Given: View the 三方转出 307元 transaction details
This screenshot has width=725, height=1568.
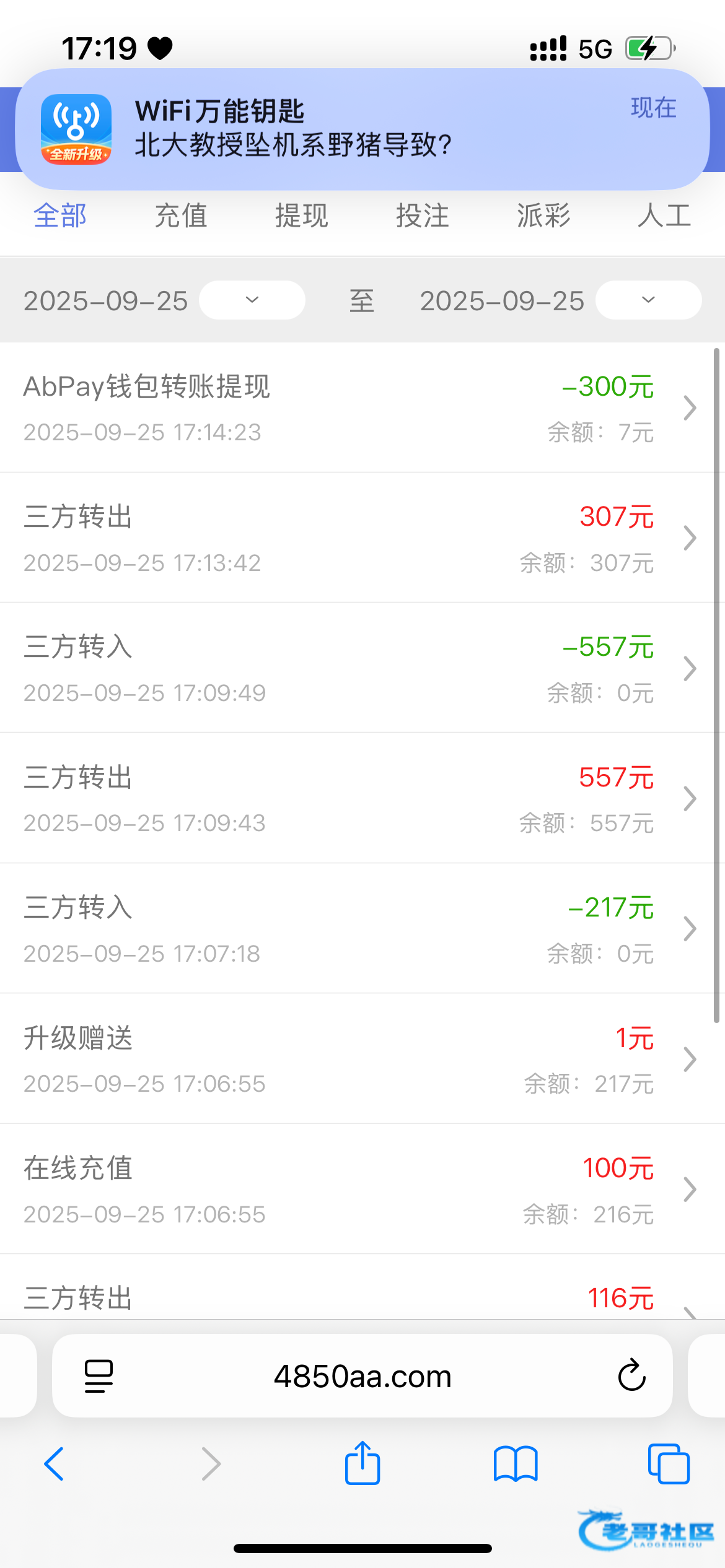Looking at the screenshot, I should pyautogui.click(x=359, y=538).
